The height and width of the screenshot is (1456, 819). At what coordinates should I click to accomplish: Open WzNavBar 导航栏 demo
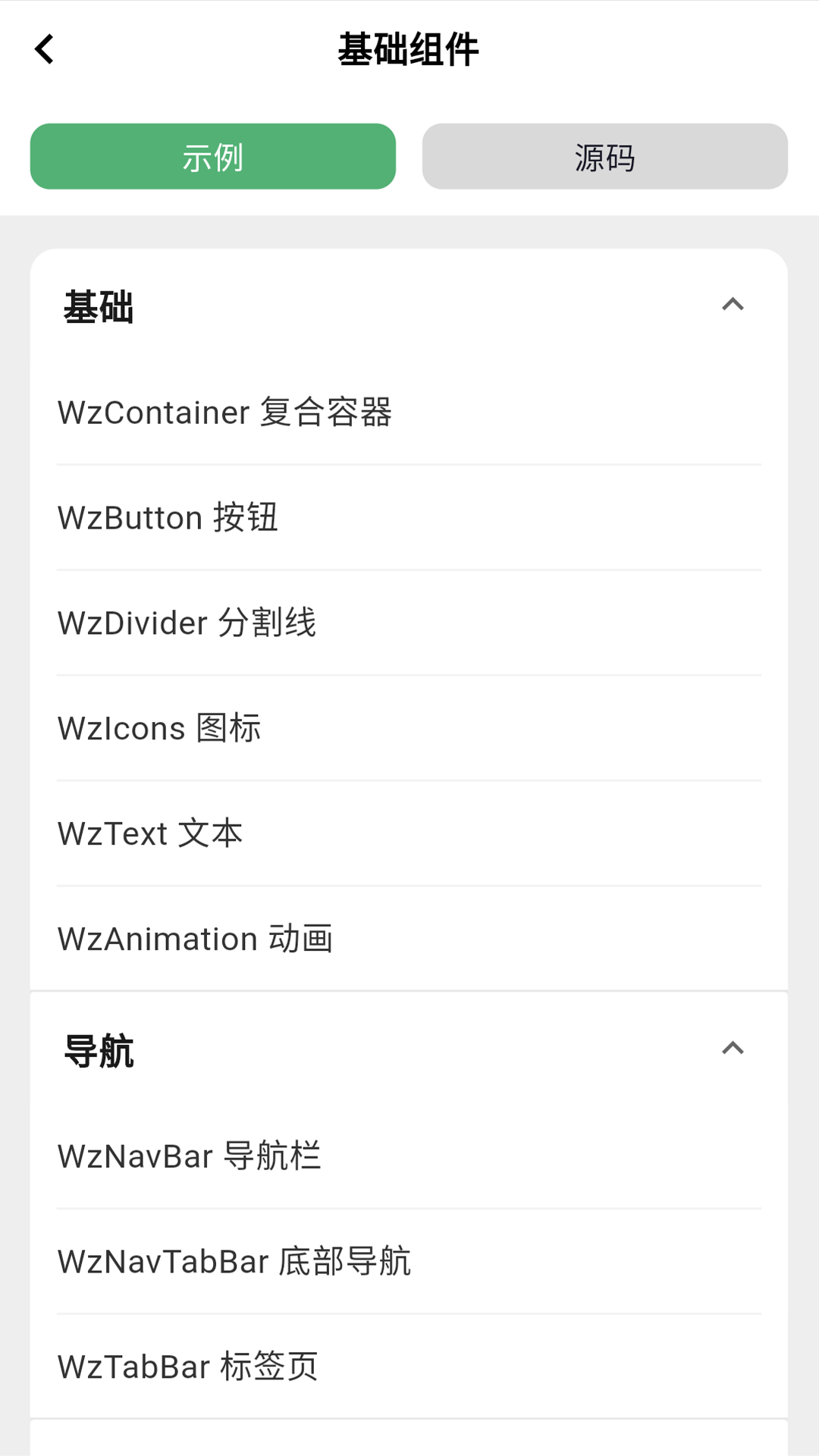pyautogui.click(x=190, y=1155)
